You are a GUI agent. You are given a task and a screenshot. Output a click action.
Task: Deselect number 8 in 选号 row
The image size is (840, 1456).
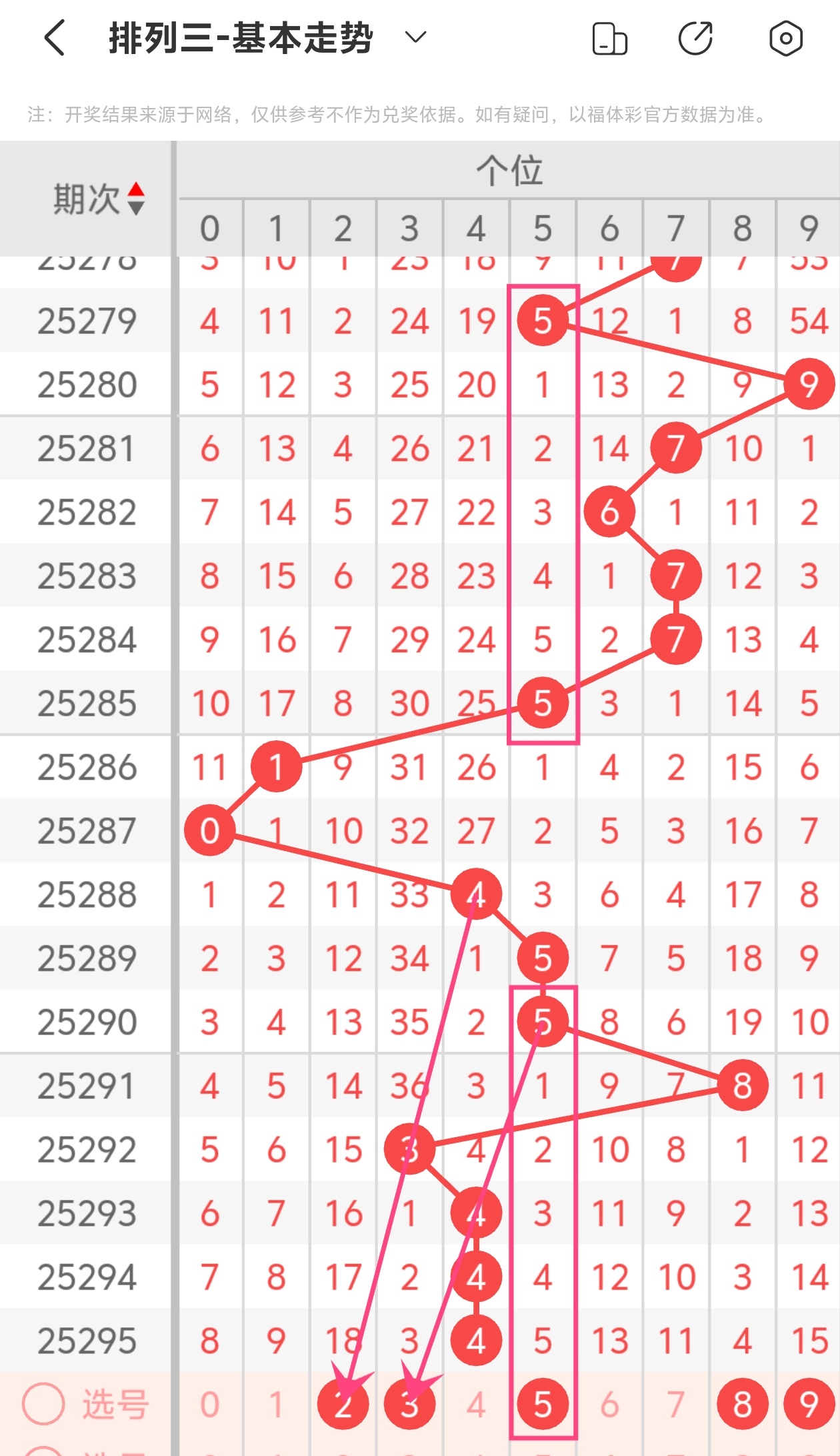click(743, 1405)
